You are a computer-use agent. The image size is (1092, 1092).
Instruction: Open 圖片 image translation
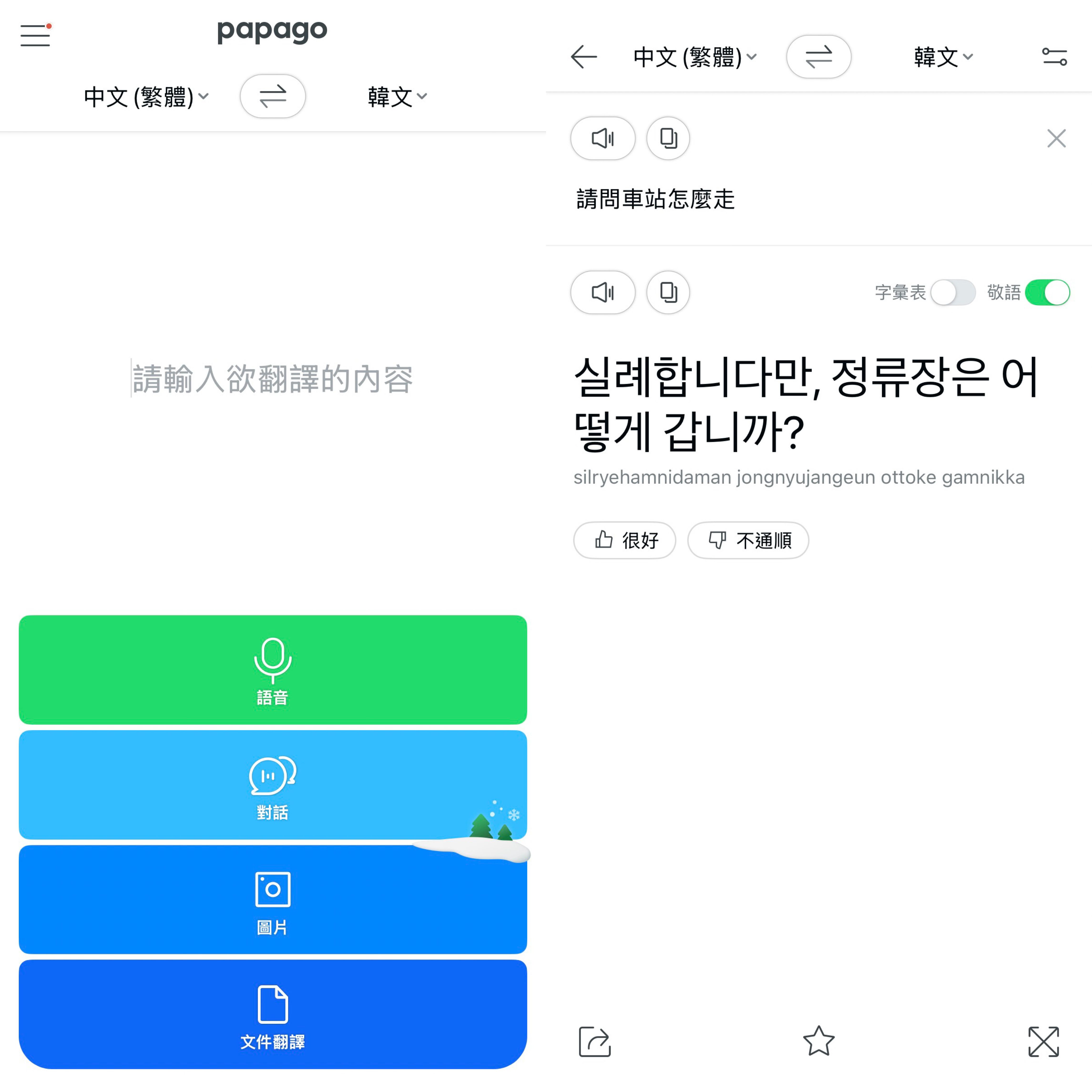(272, 899)
